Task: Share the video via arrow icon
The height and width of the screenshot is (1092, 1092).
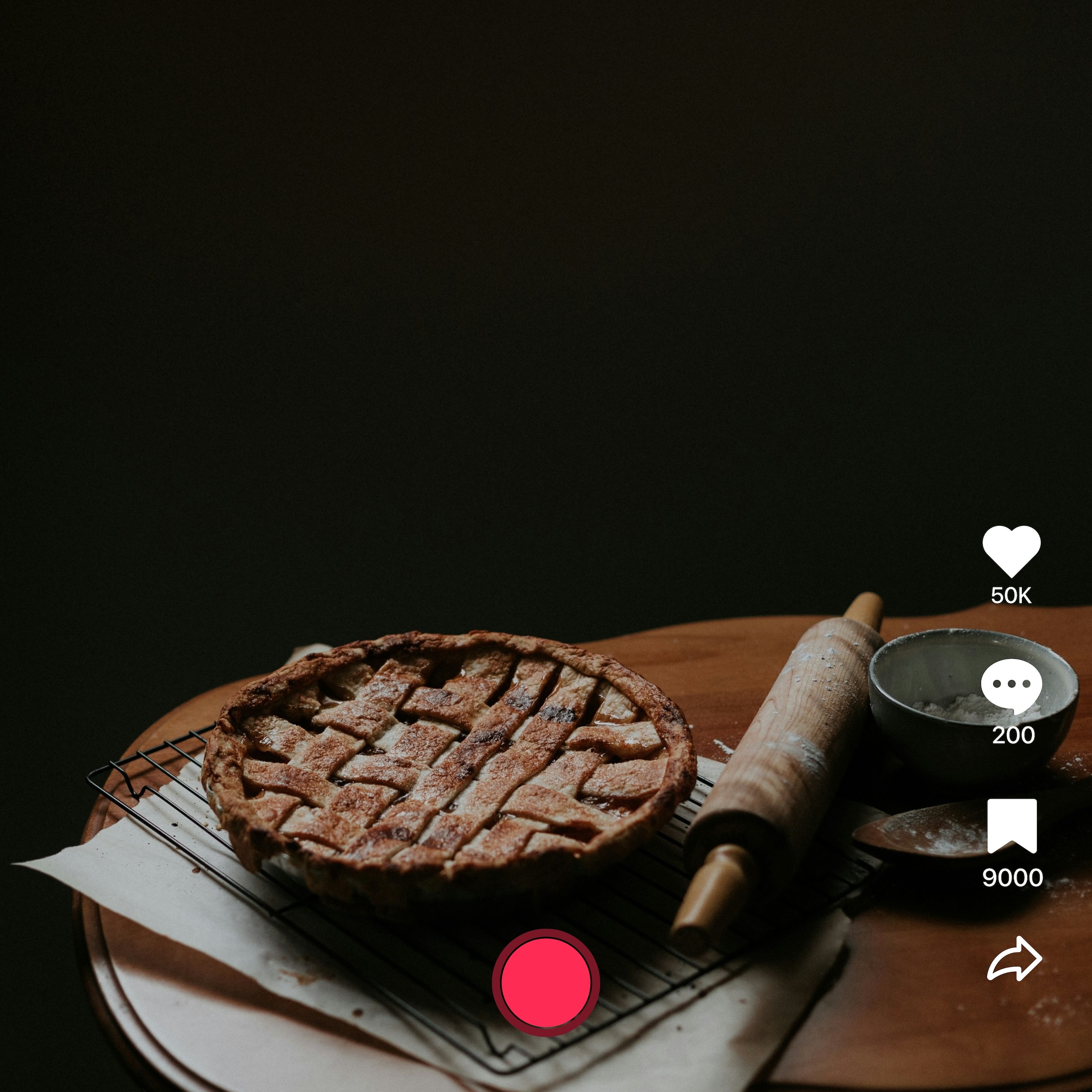Action: point(1015,959)
